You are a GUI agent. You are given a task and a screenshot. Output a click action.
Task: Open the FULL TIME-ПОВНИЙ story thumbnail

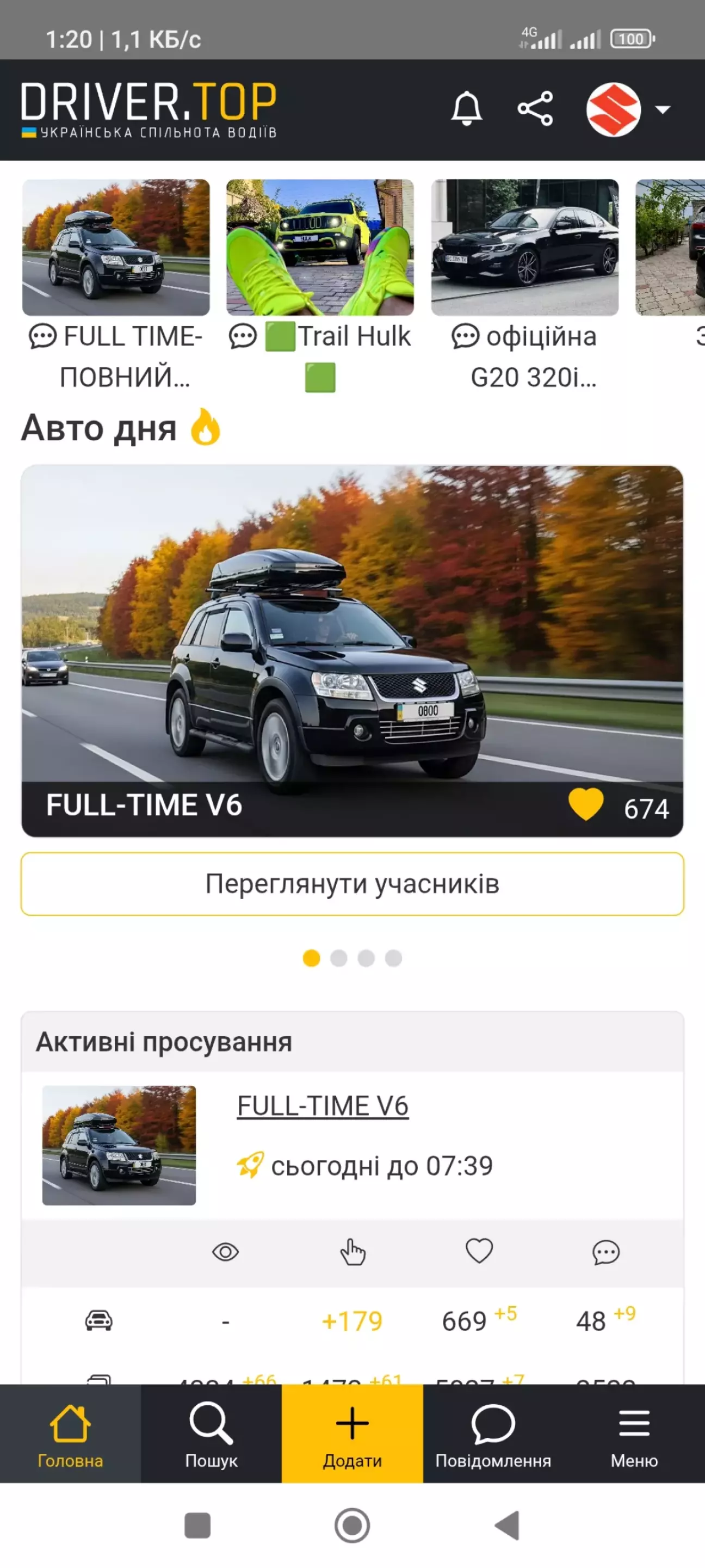pos(116,247)
